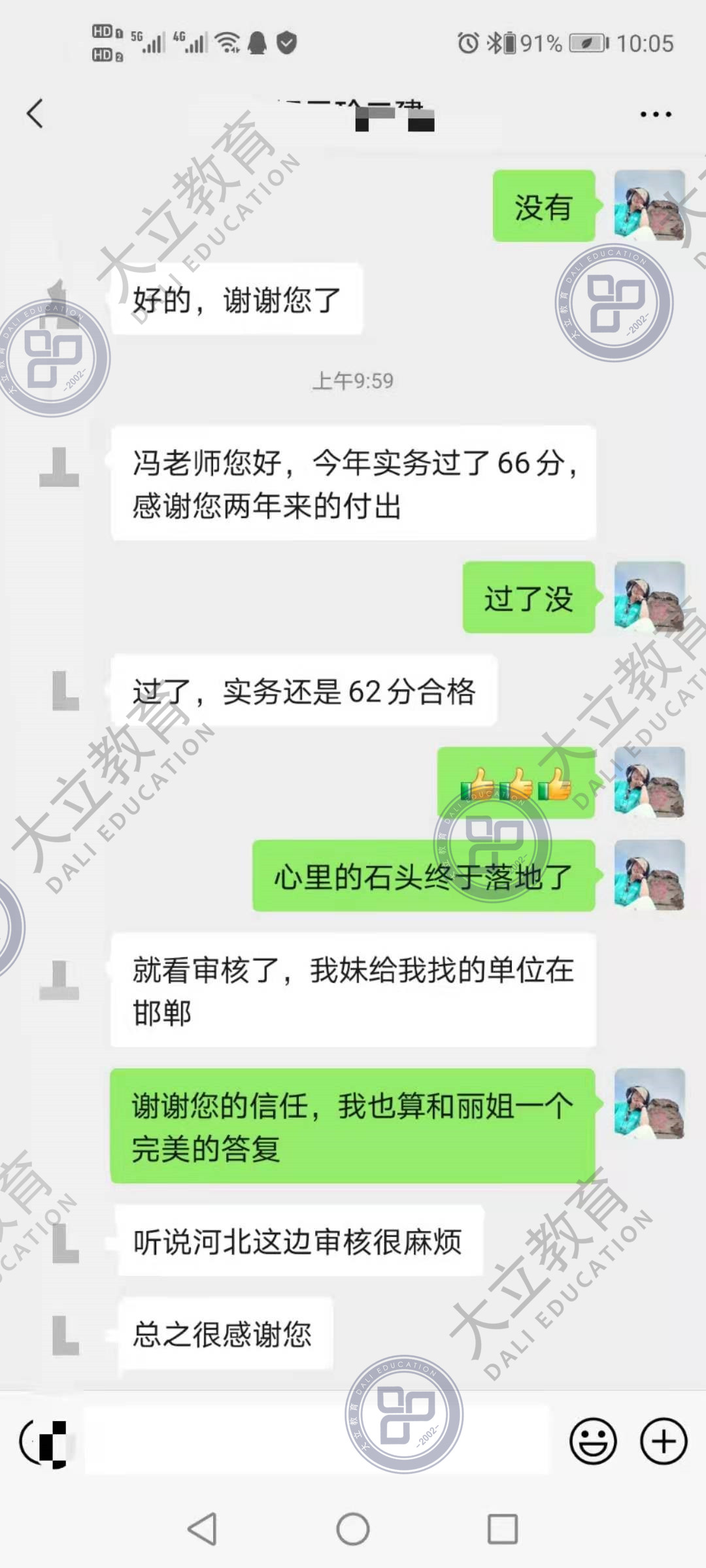Image resolution: width=706 pixels, height=1568 pixels.
Task: Switch to voice message input
Action: click(43, 1442)
